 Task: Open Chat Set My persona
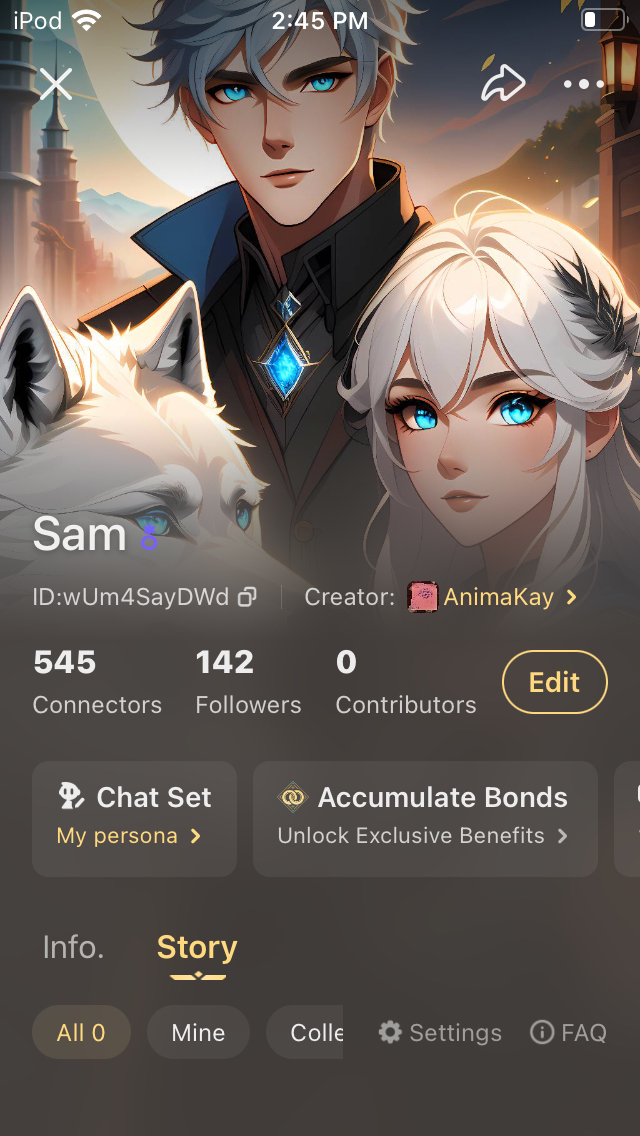click(134, 818)
